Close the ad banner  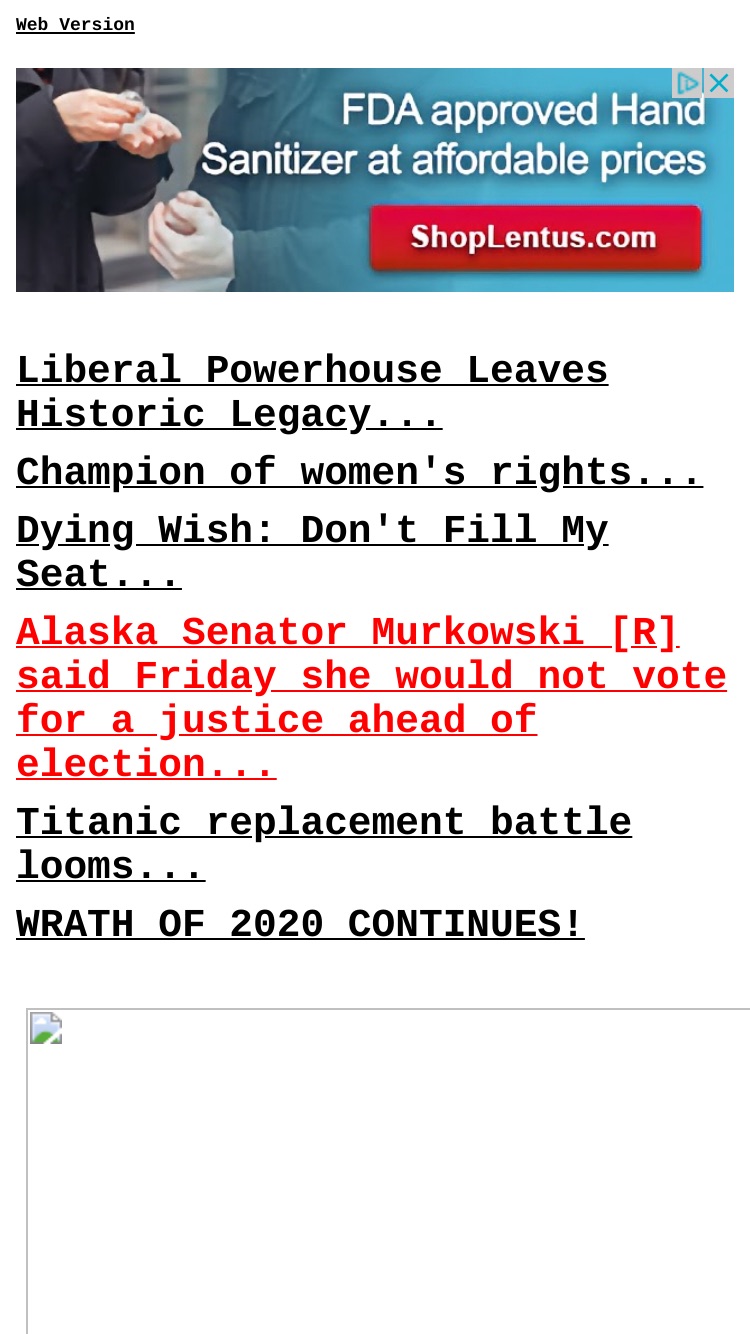click(719, 83)
